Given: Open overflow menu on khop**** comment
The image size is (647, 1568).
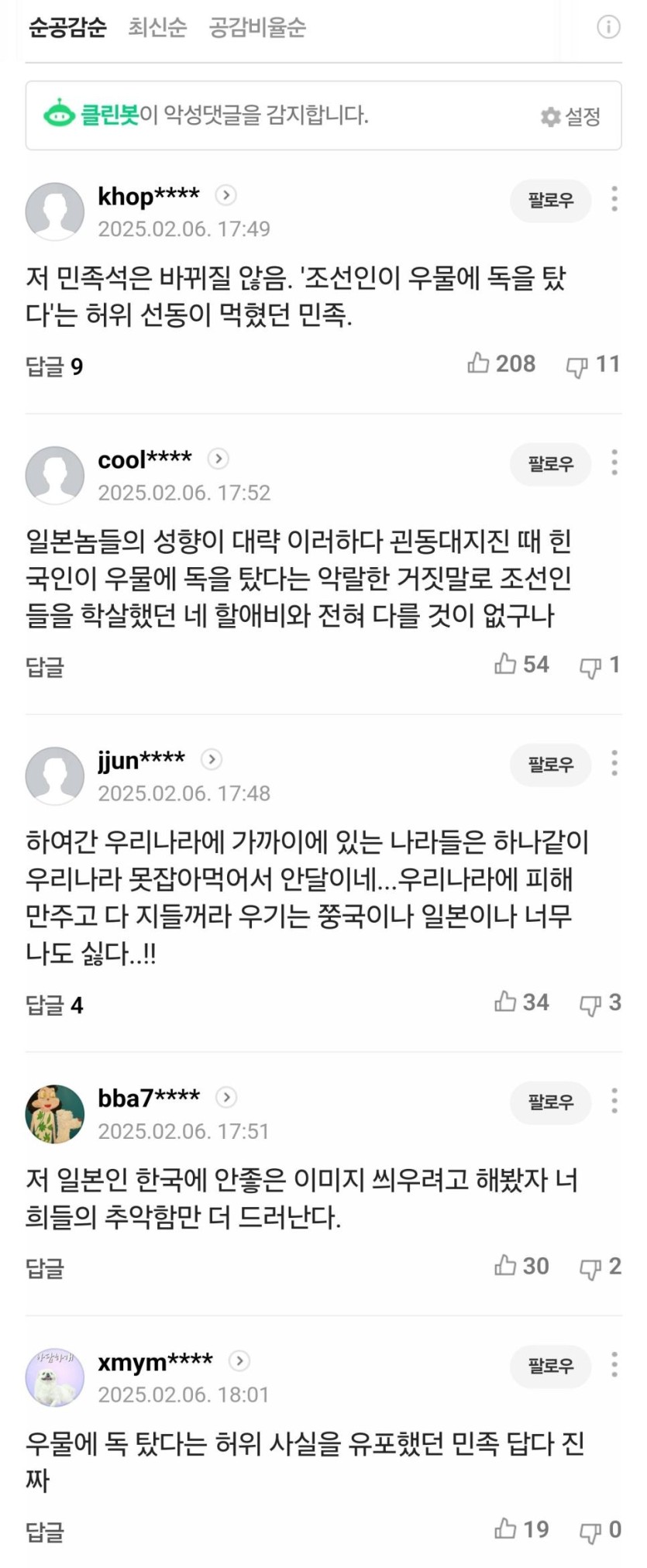Looking at the screenshot, I should tap(614, 199).
